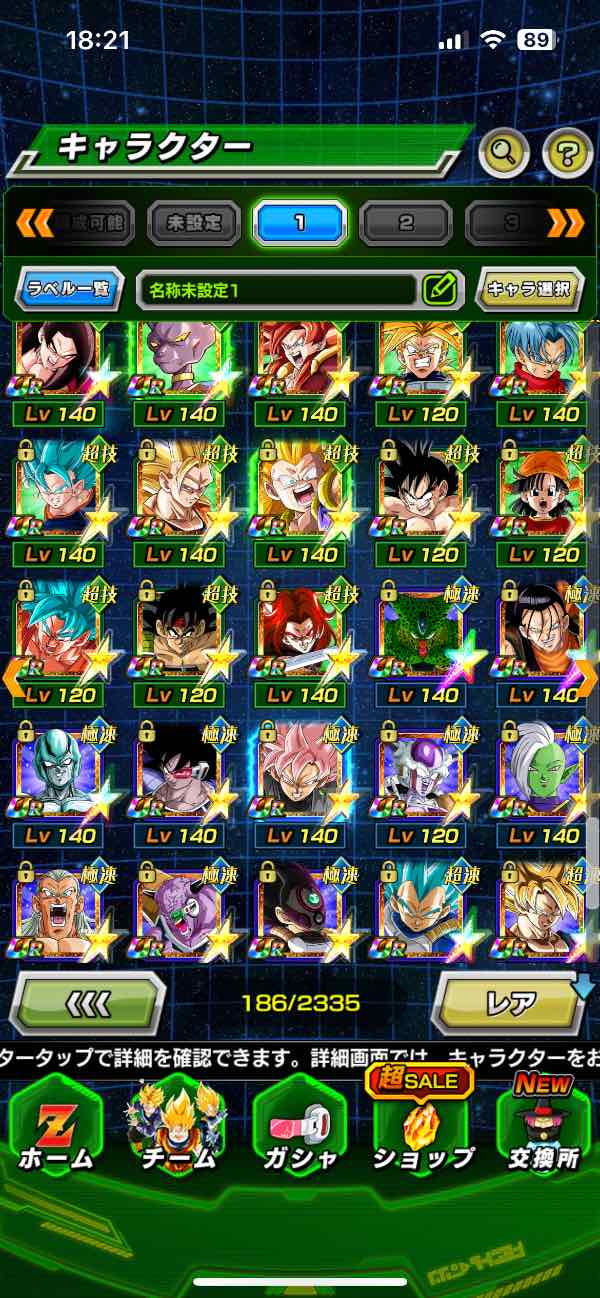
Task: Tap the キャラ選択 button
Action: 529,290
